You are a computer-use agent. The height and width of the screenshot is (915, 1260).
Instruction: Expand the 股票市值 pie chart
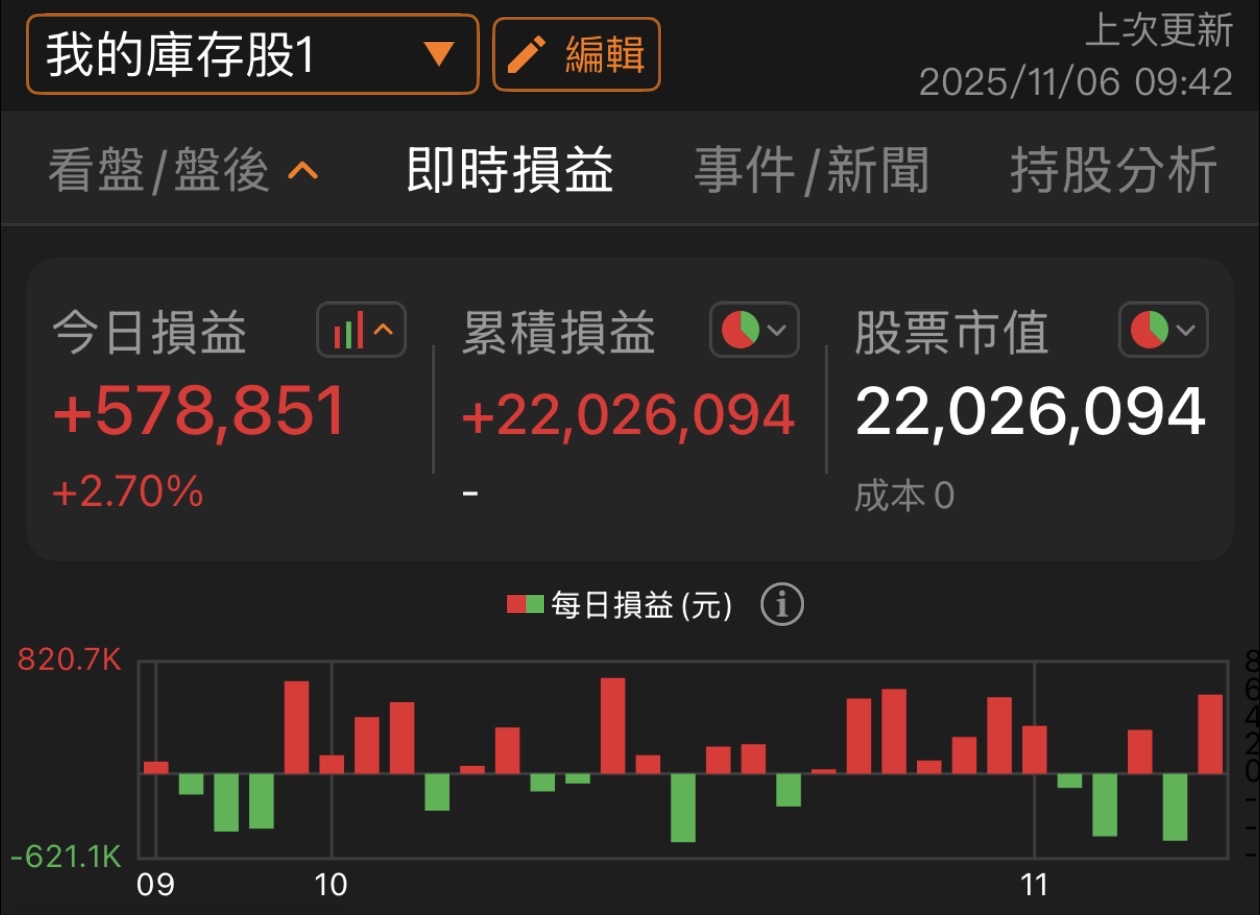coord(1163,330)
